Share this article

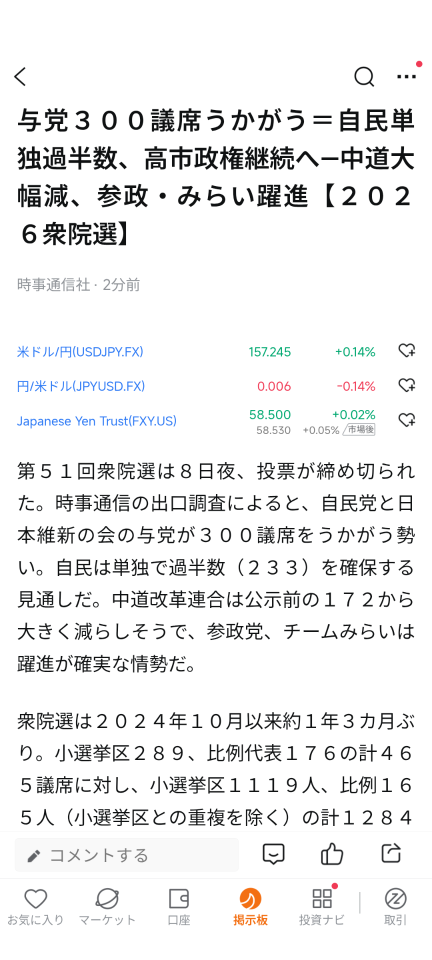pos(390,853)
